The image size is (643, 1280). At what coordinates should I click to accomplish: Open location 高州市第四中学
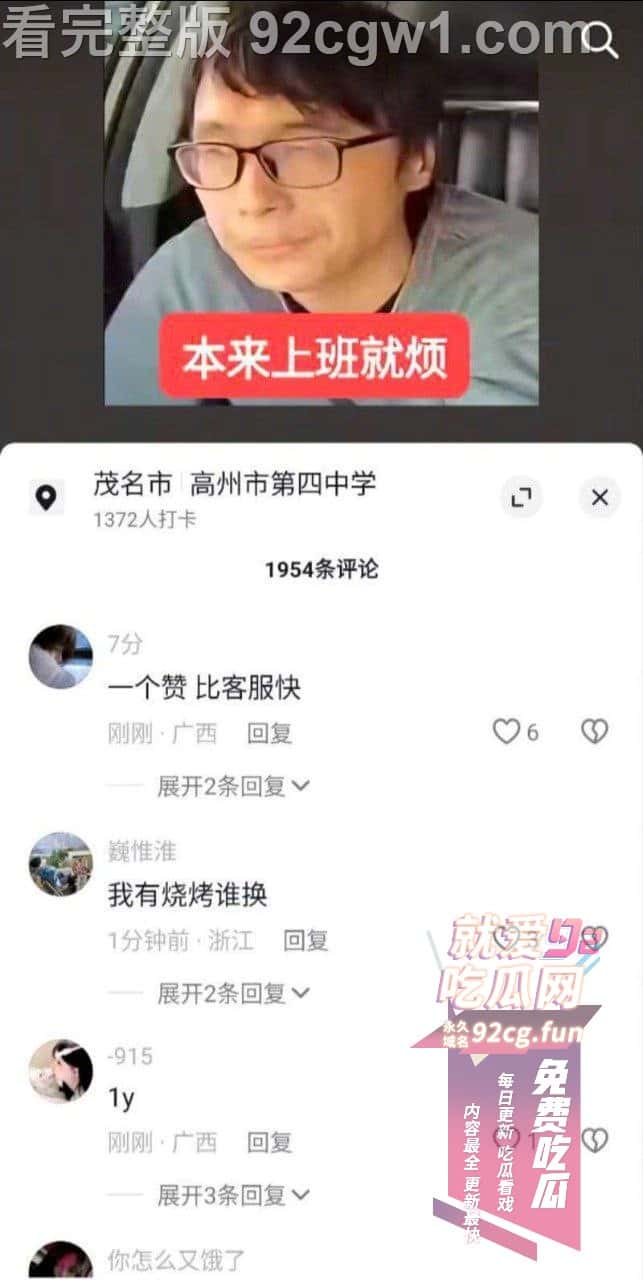tap(234, 485)
